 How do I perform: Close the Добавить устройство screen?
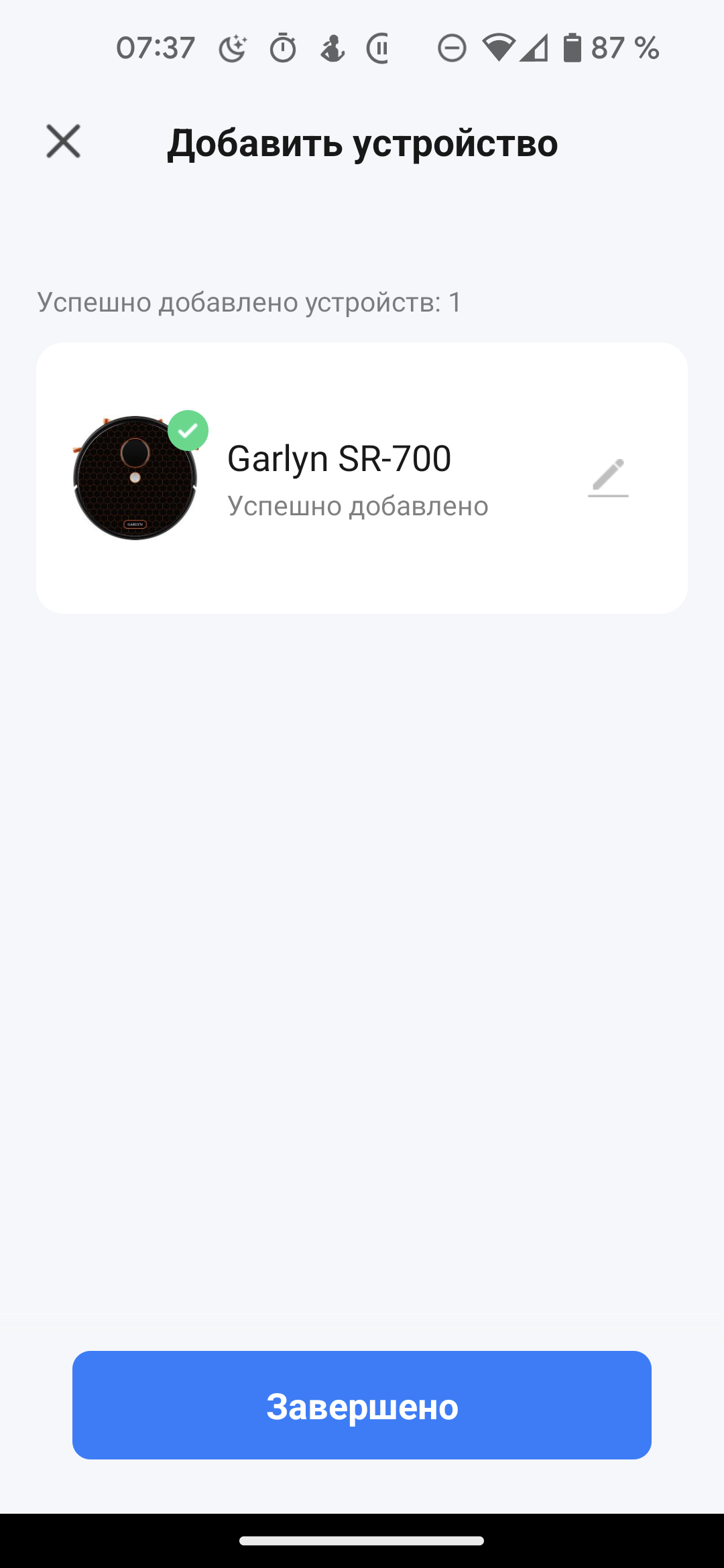pos(63,141)
